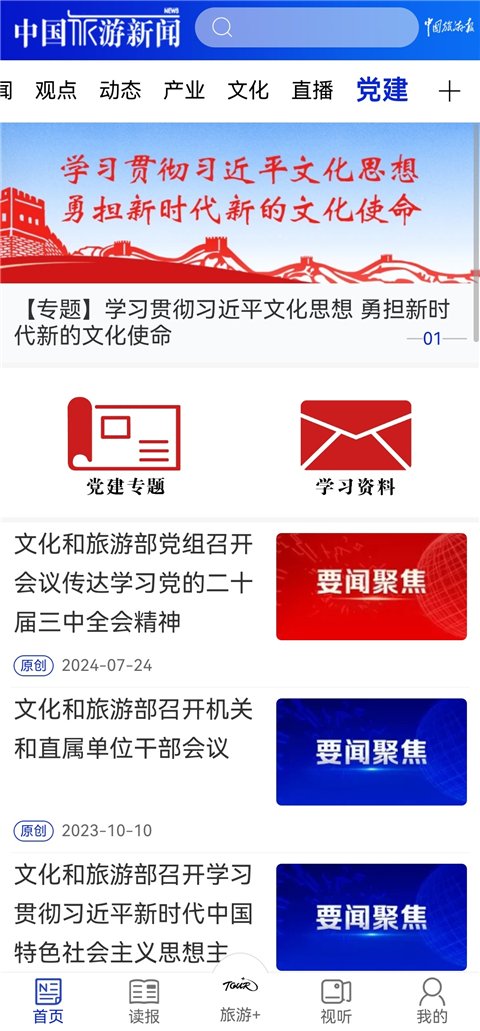The width and height of the screenshot is (480, 1031).
Task: Open the search box at the top
Action: coord(306,28)
